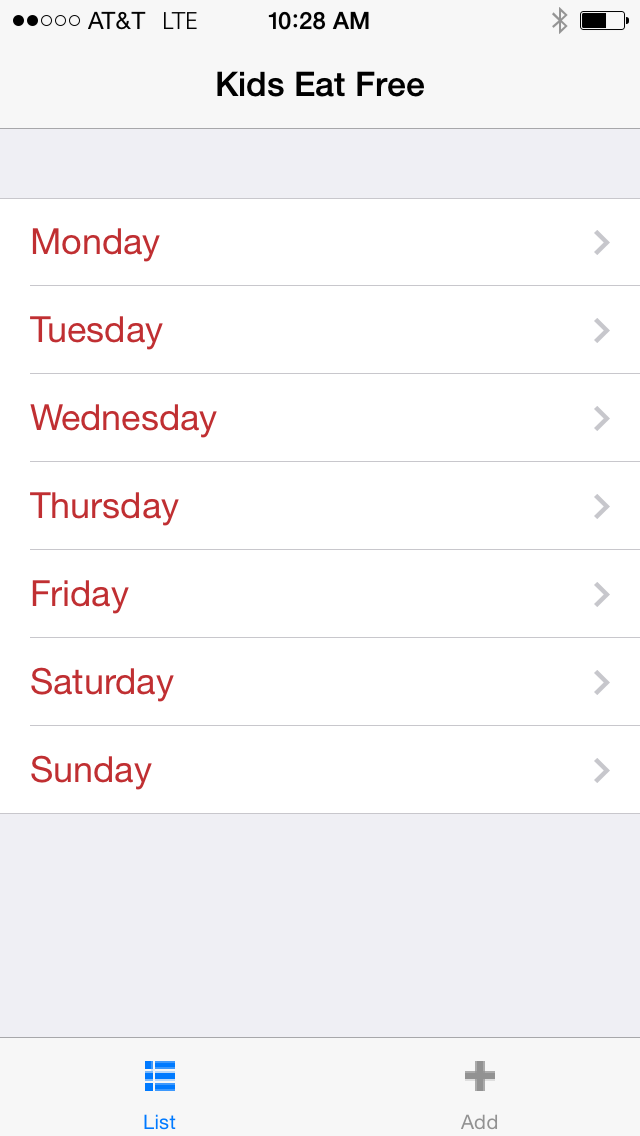Select the Wednesday row
This screenshot has height=1136, width=640.
click(x=320, y=418)
